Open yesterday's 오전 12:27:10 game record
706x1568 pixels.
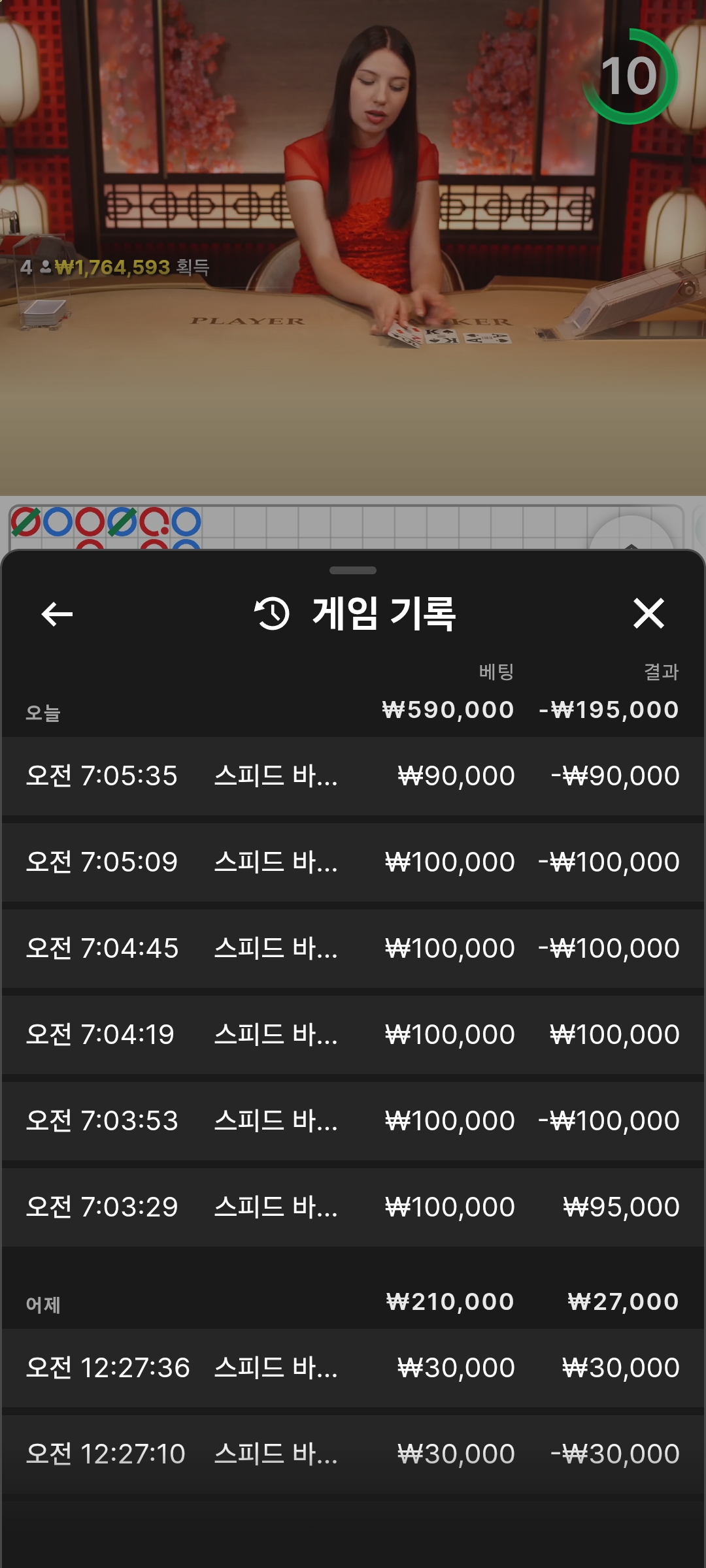353,1454
